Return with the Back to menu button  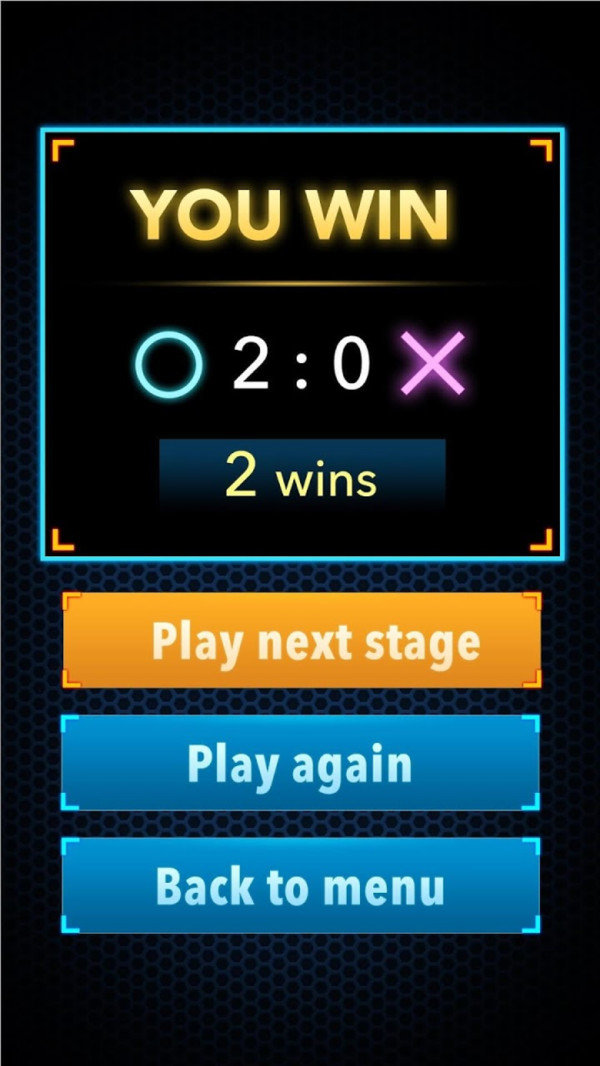[300, 886]
